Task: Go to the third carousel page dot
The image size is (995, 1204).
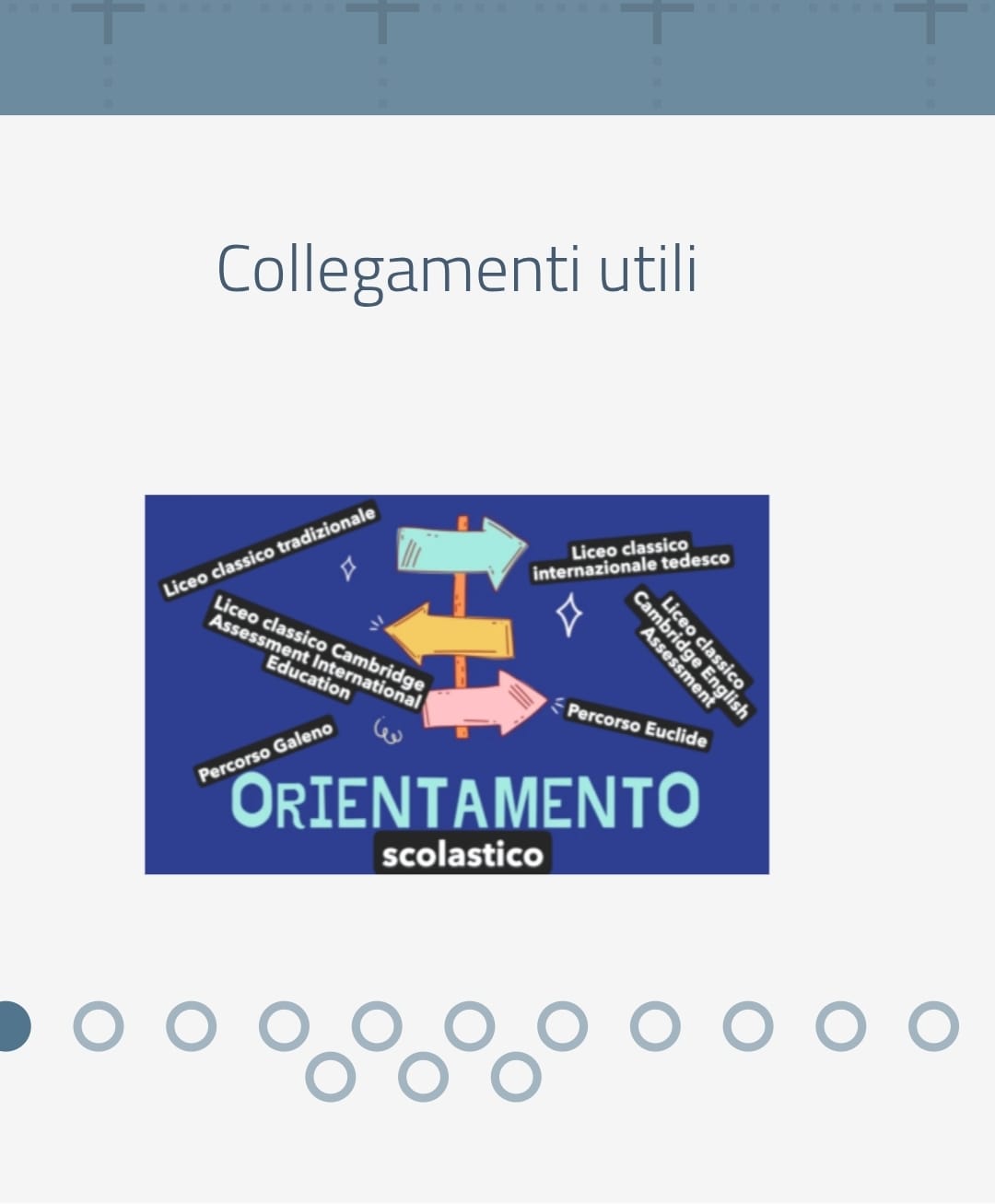Action: coord(192,1026)
